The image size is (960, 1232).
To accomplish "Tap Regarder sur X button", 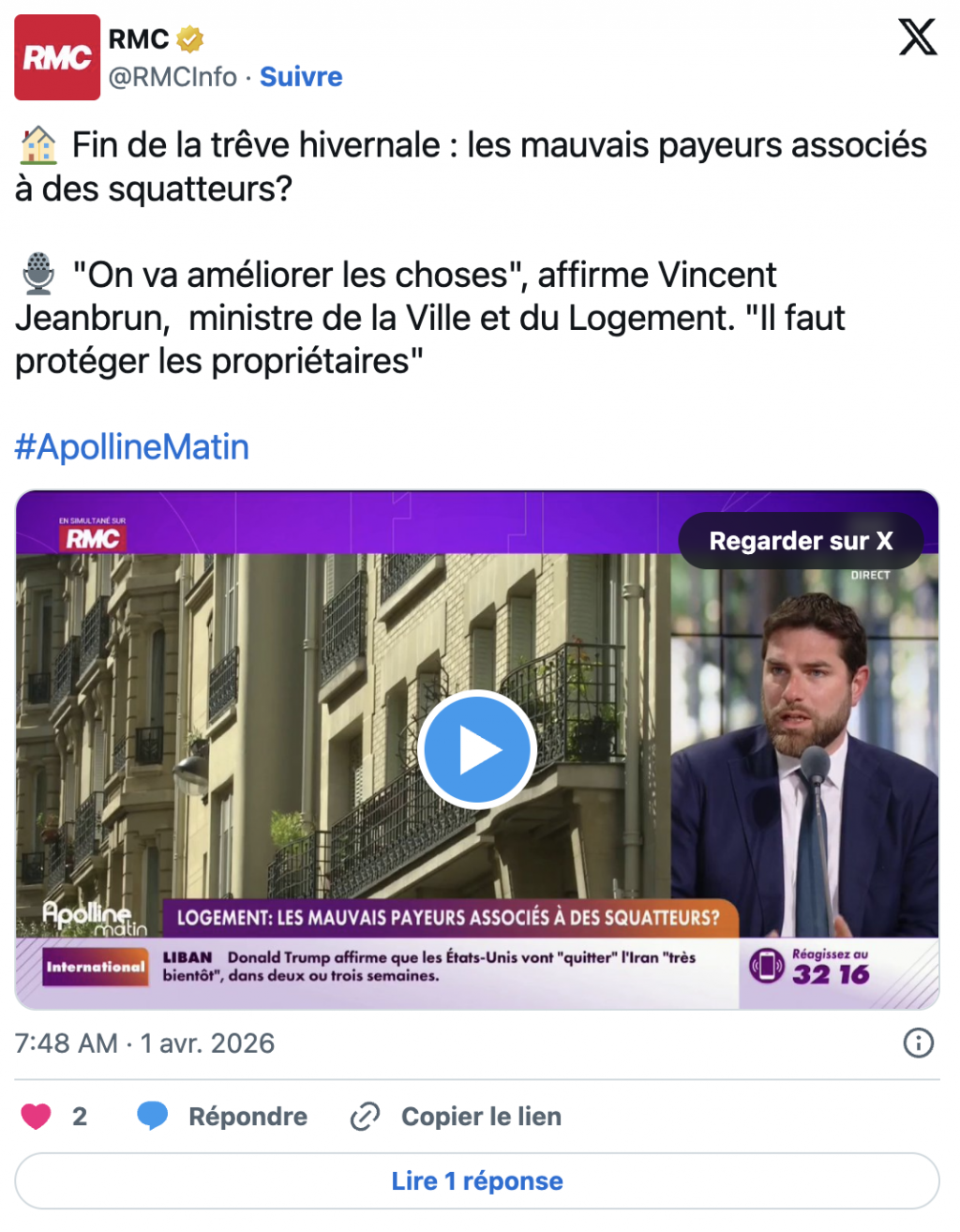I will point(800,541).
